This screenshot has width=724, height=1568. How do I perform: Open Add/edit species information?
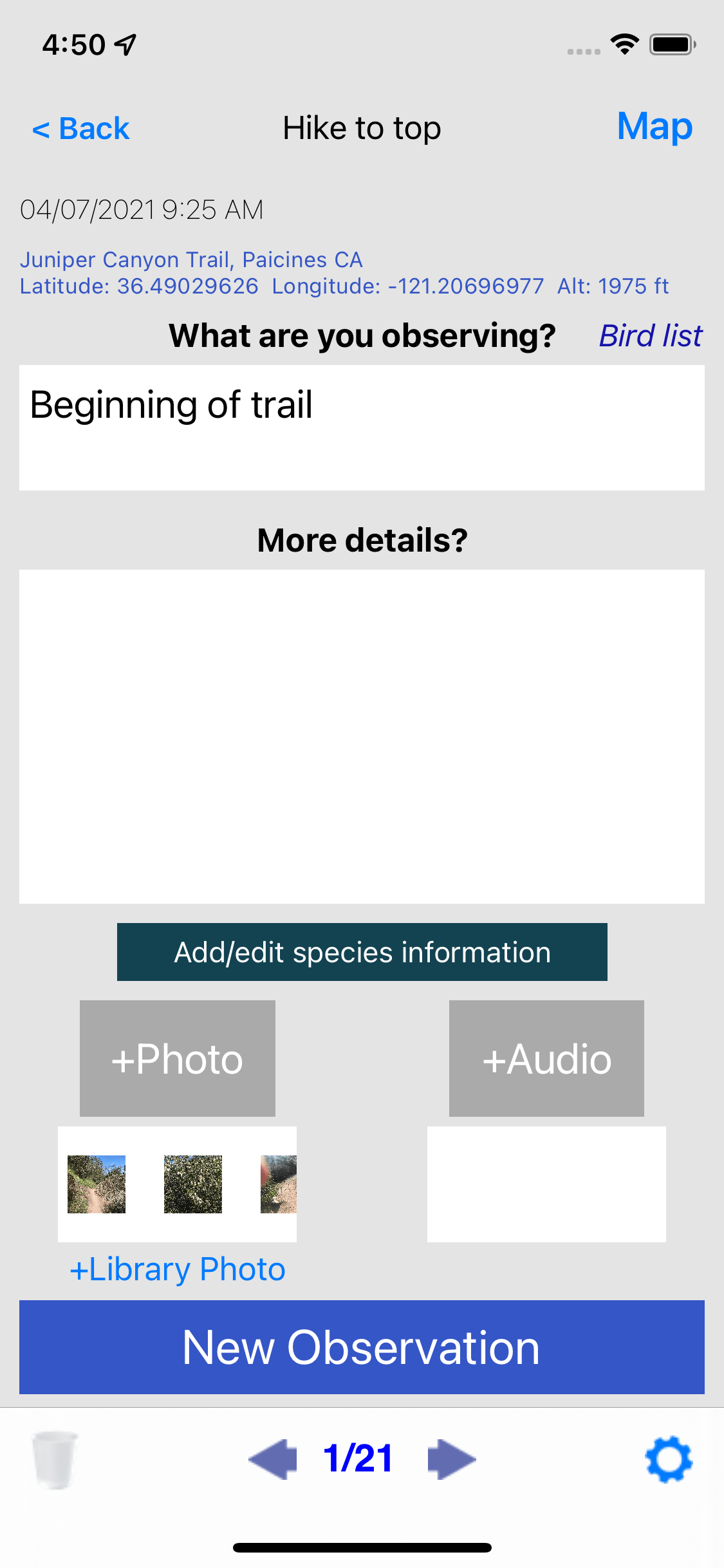point(362,952)
